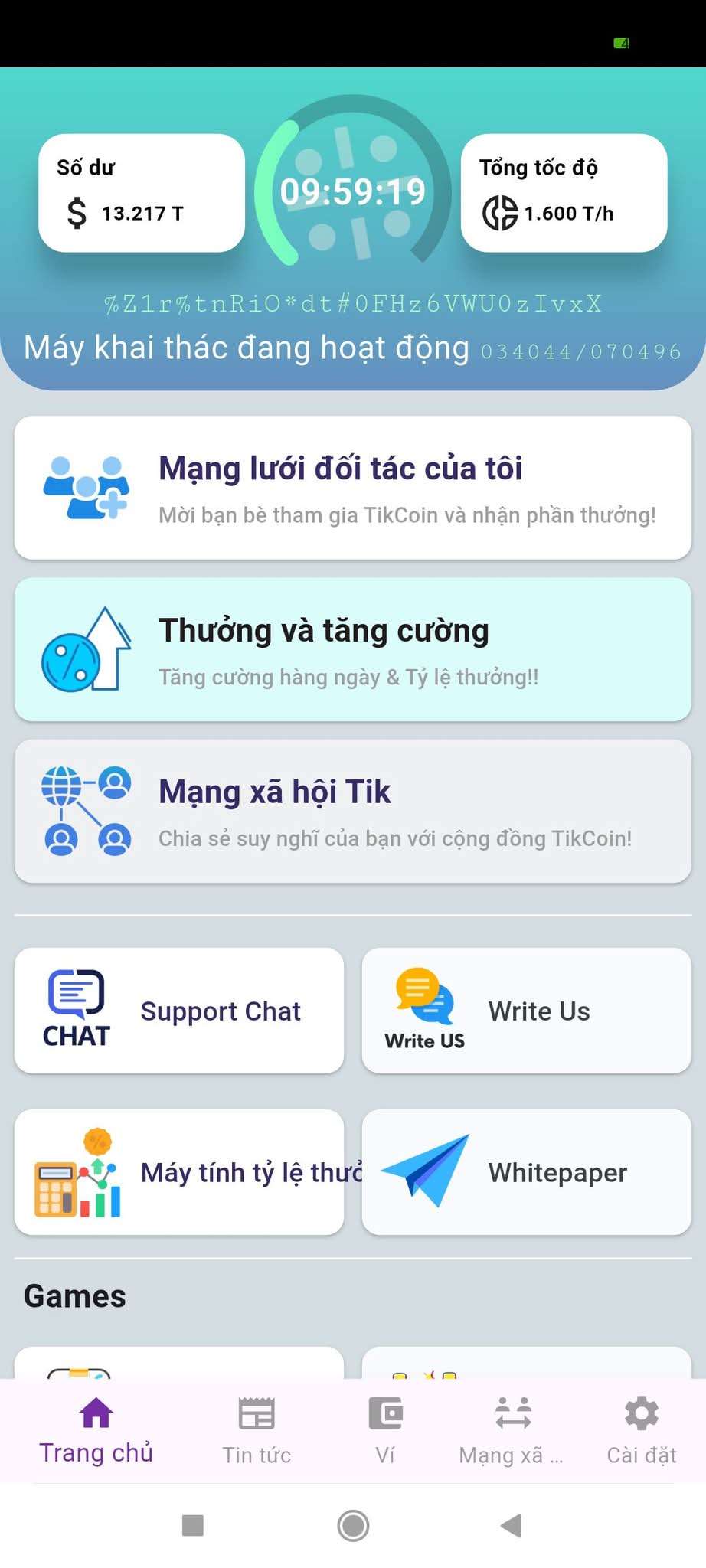Viewport: 706px width, 1568px height.
Task: Open Mạng lưới đối tác của tôi card
Action: 353,488
